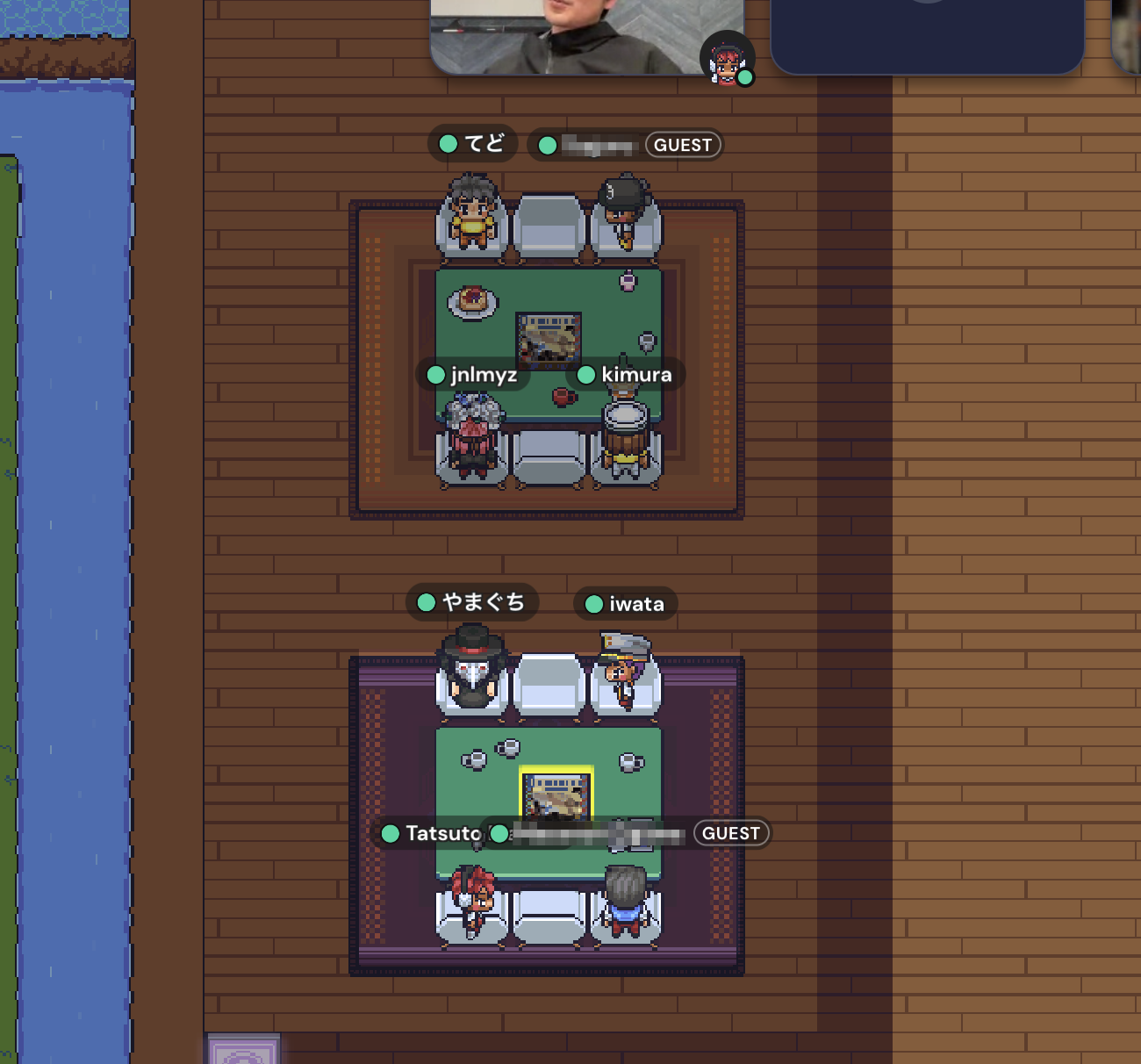
Task: Tap Tatsuto's avatar
Action: point(472,897)
